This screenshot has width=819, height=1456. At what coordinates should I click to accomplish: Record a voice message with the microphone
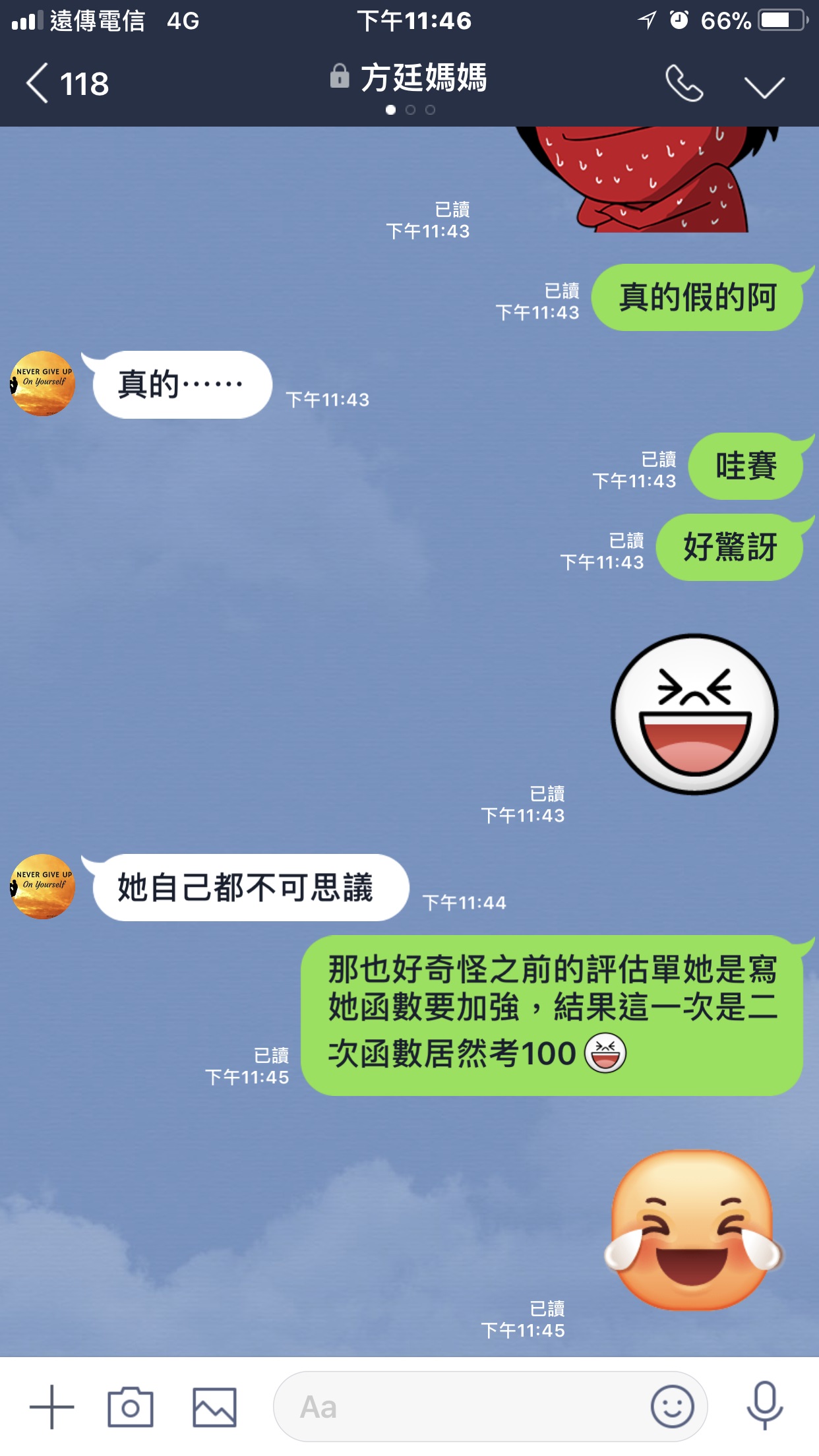[x=764, y=1407]
